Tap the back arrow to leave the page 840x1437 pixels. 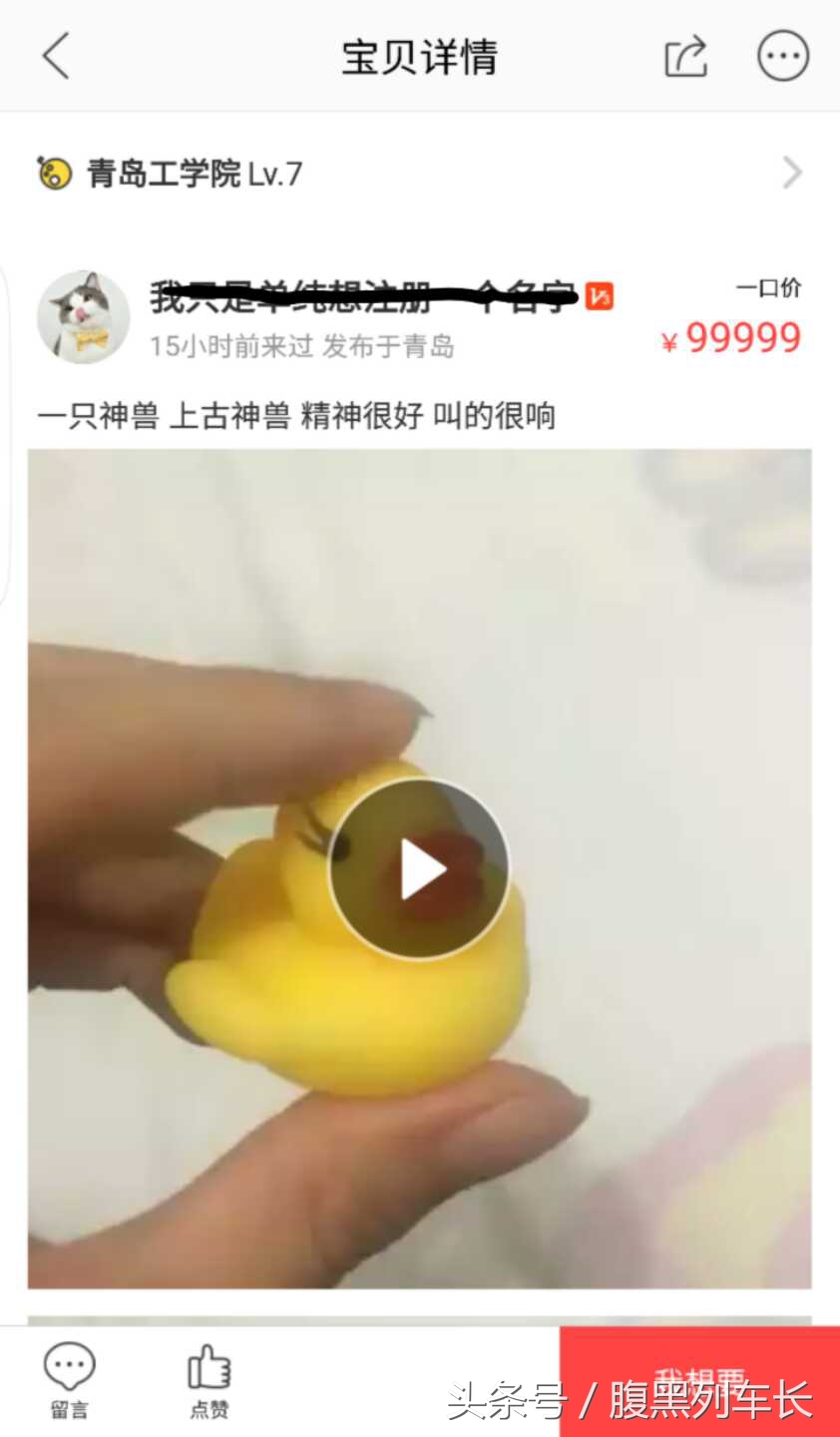(x=56, y=57)
